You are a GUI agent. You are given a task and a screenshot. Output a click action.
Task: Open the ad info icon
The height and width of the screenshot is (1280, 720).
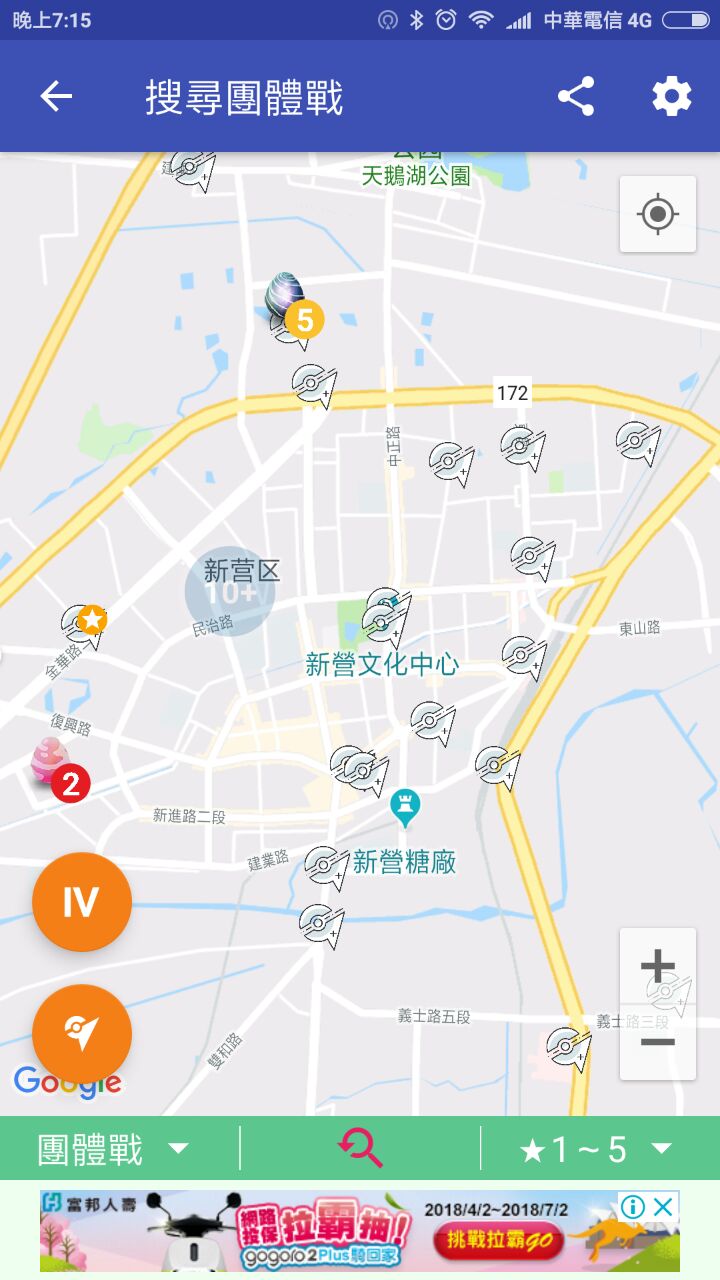tap(633, 1207)
